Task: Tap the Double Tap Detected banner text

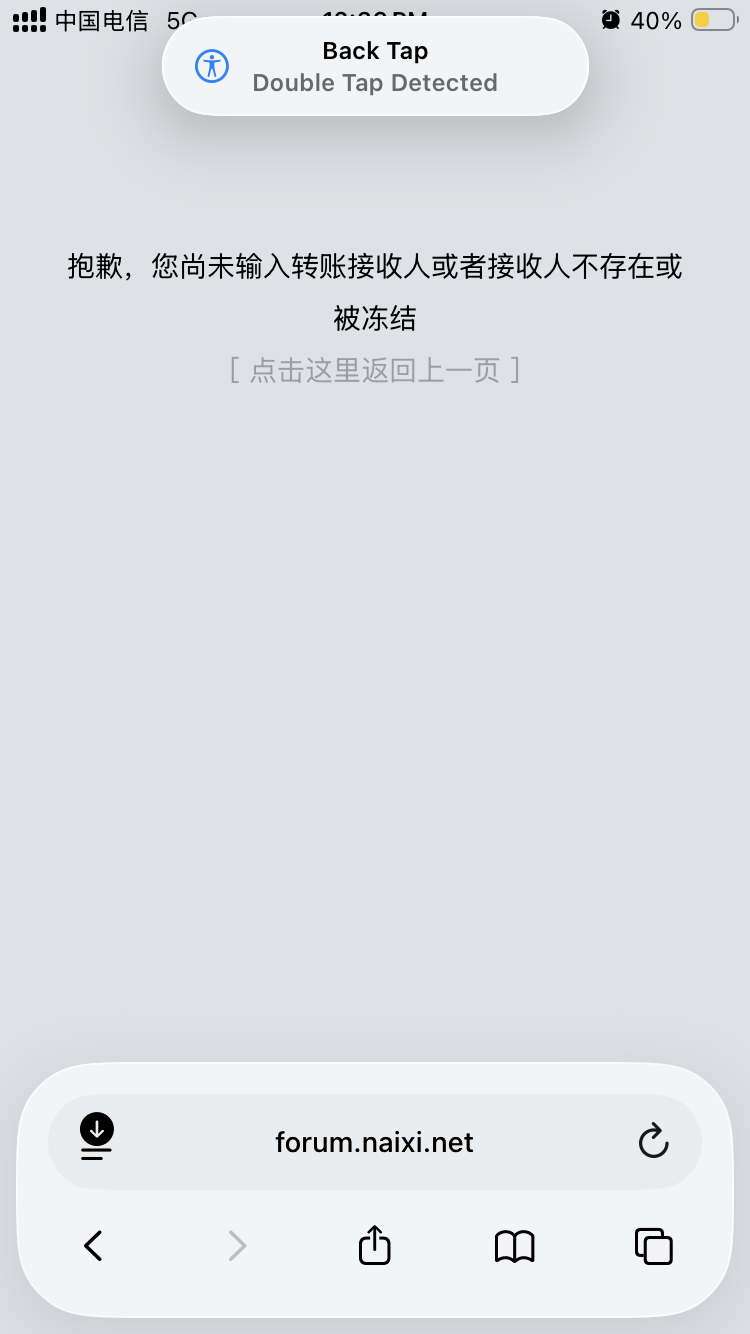Action: point(374,83)
